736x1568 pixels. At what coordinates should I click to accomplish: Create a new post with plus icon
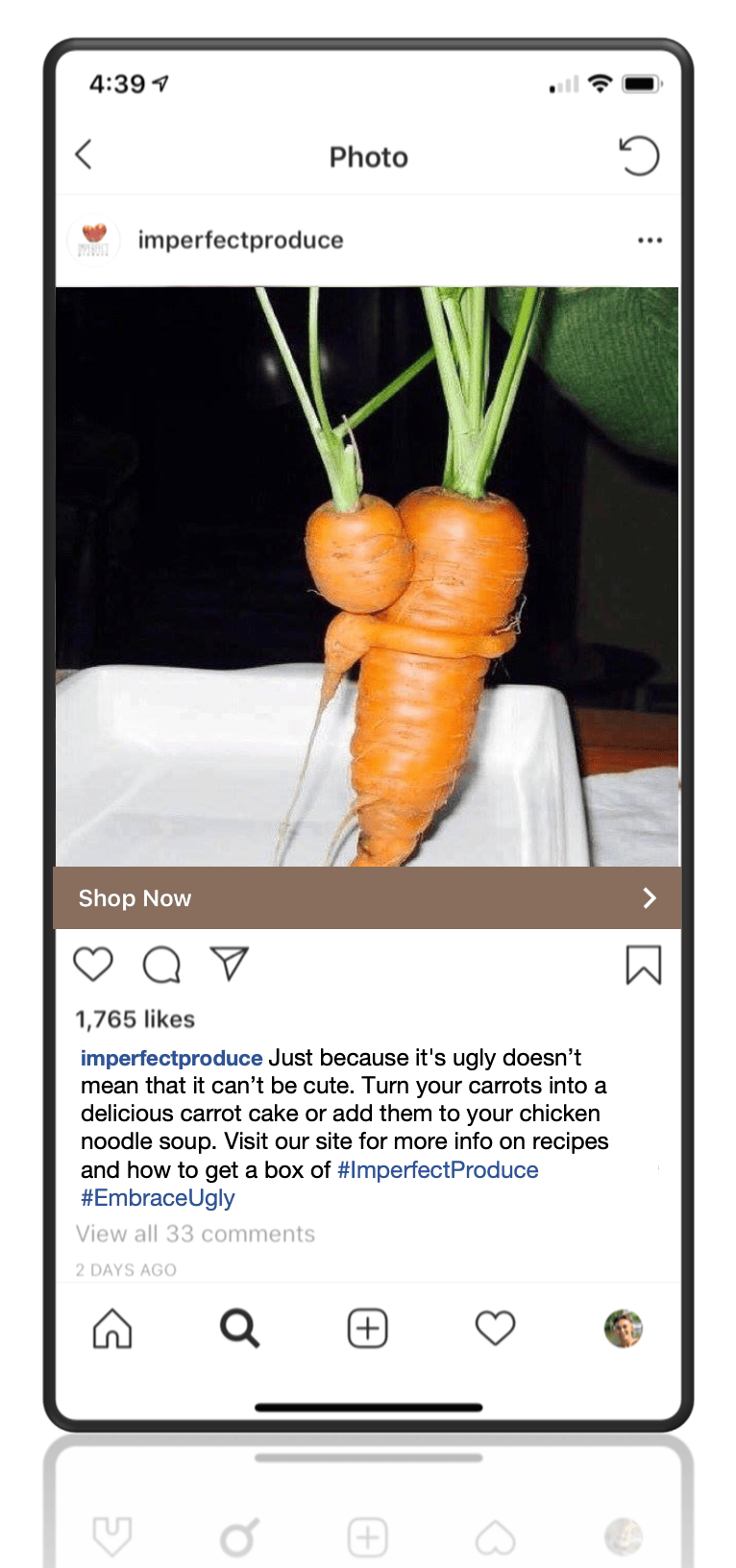[x=367, y=1329]
